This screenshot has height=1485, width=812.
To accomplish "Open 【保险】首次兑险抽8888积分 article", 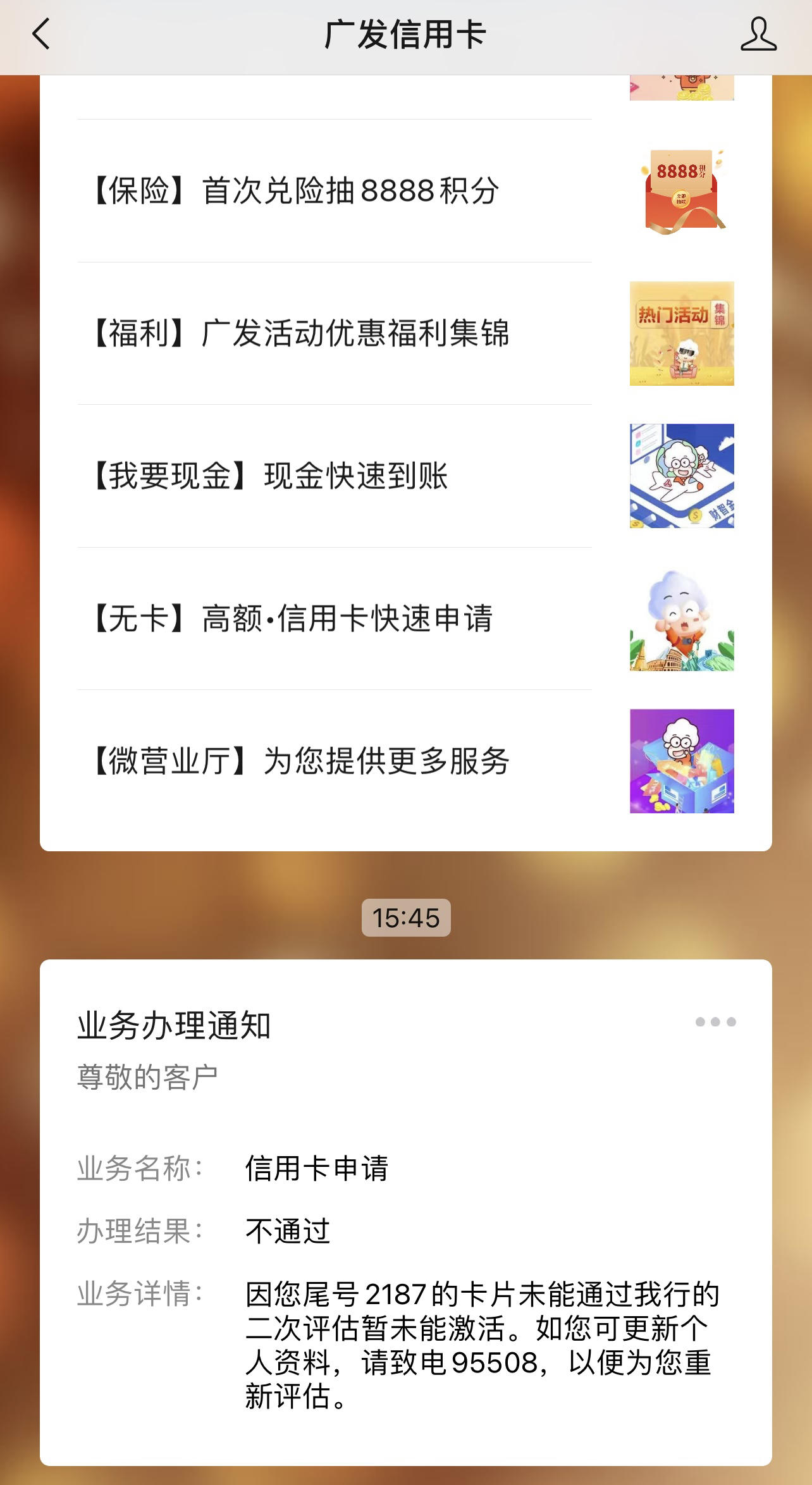I will (x=406, y=191).
